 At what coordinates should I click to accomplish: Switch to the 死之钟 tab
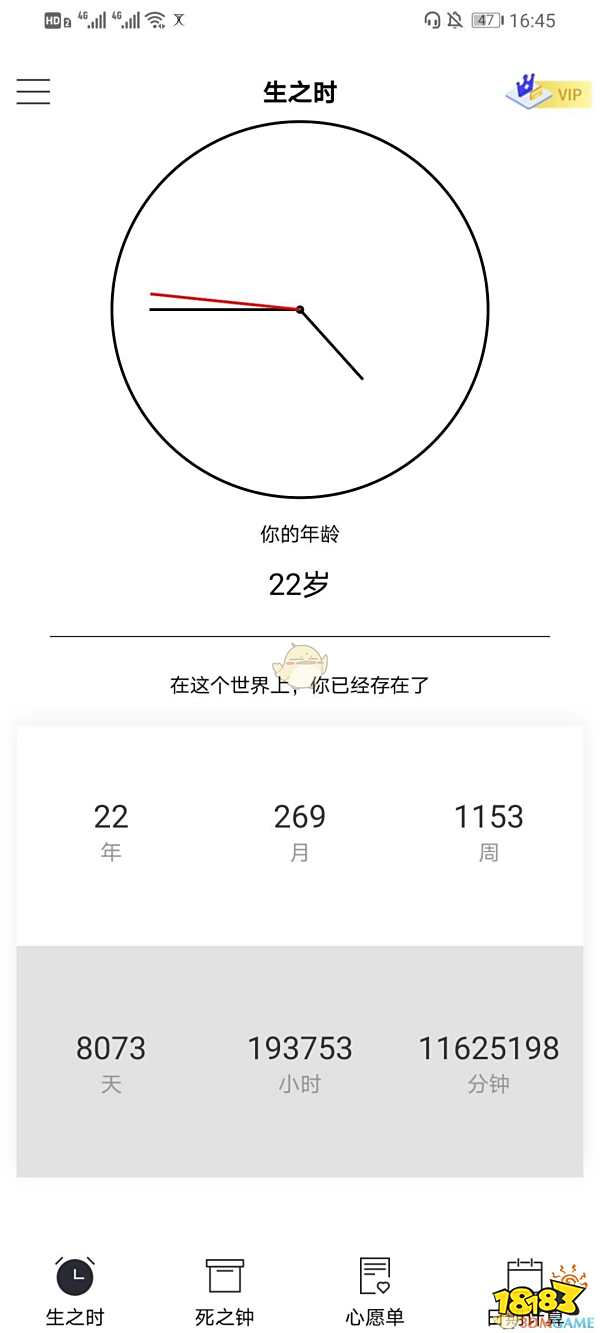tap(225, 1290)
